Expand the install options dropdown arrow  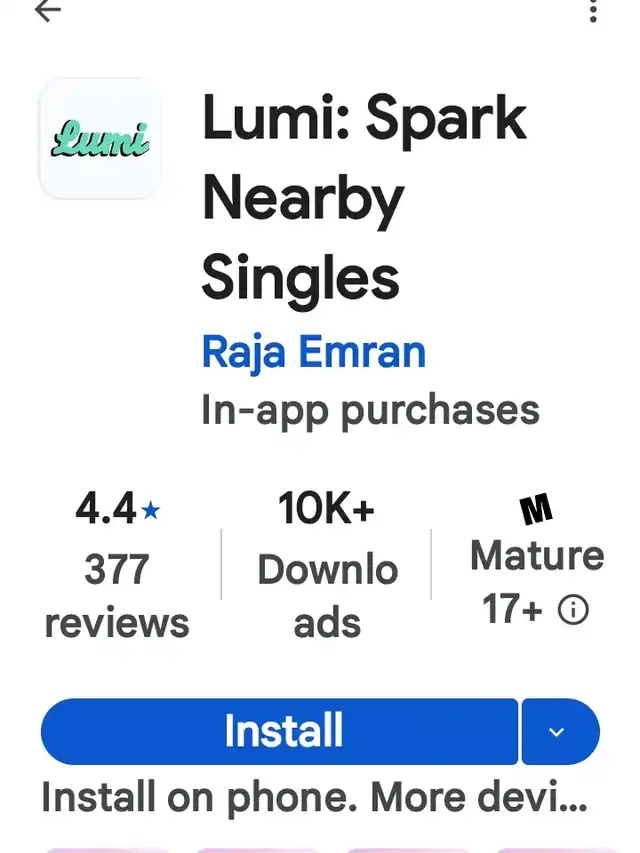[x=558, y=732]
